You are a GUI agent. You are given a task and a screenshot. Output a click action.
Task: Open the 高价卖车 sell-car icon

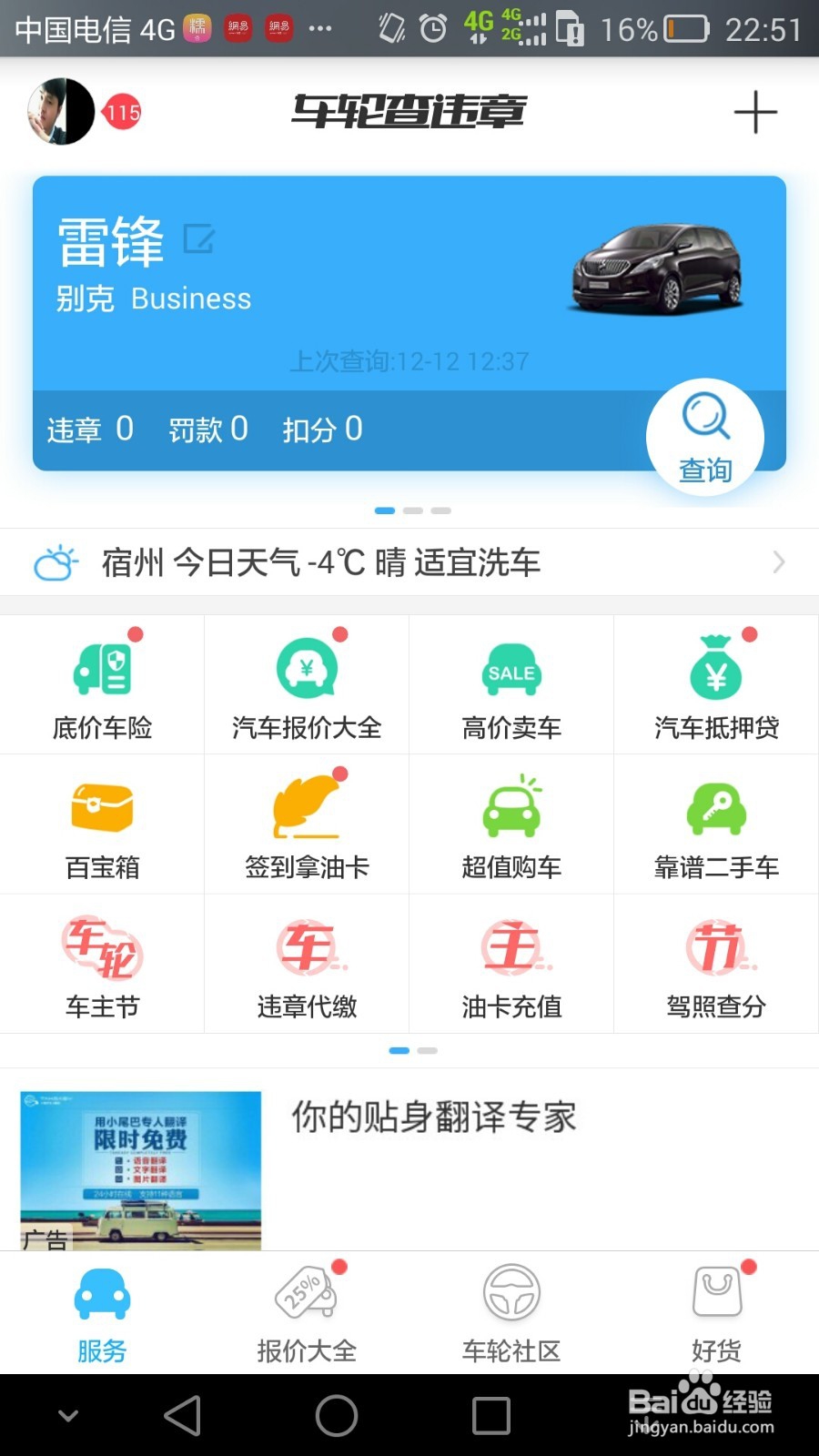[511, 684]
